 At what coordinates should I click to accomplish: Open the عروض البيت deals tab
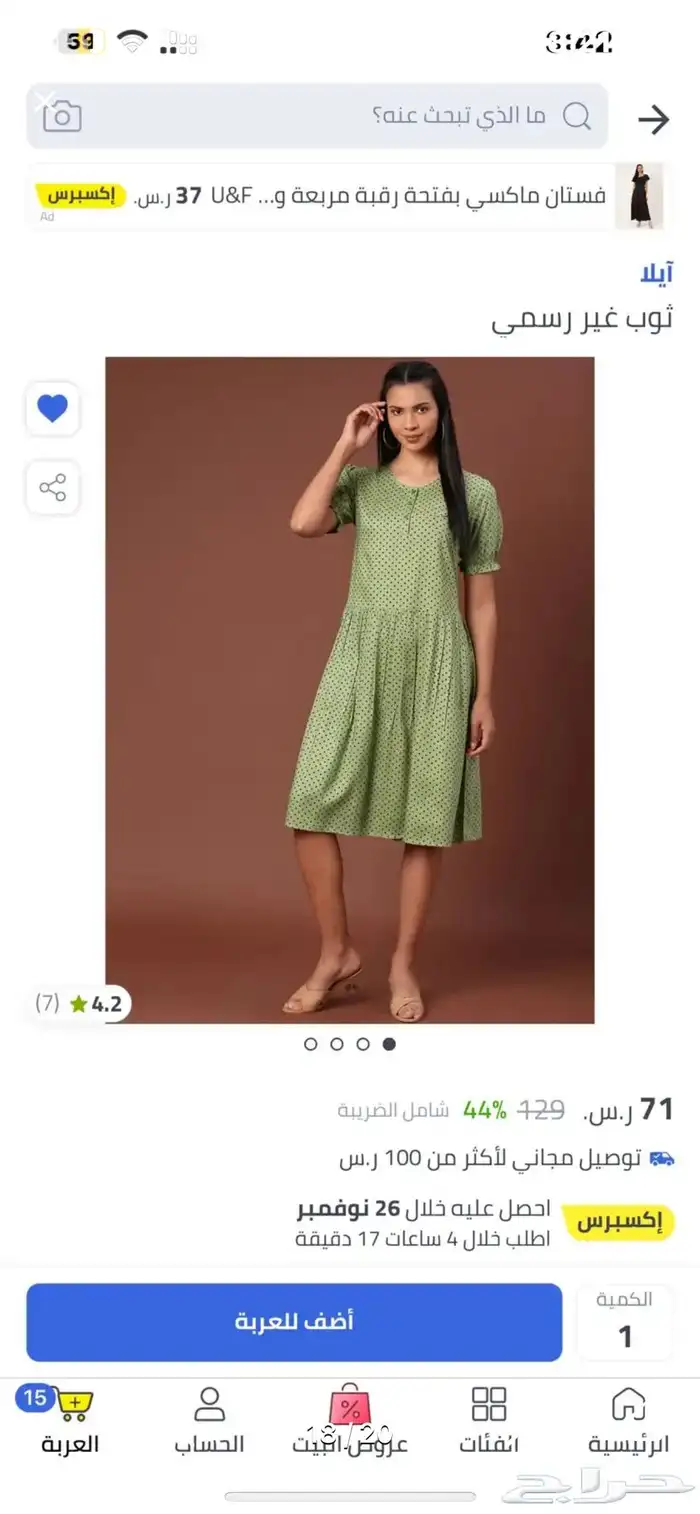click(x=350, y=1420)
